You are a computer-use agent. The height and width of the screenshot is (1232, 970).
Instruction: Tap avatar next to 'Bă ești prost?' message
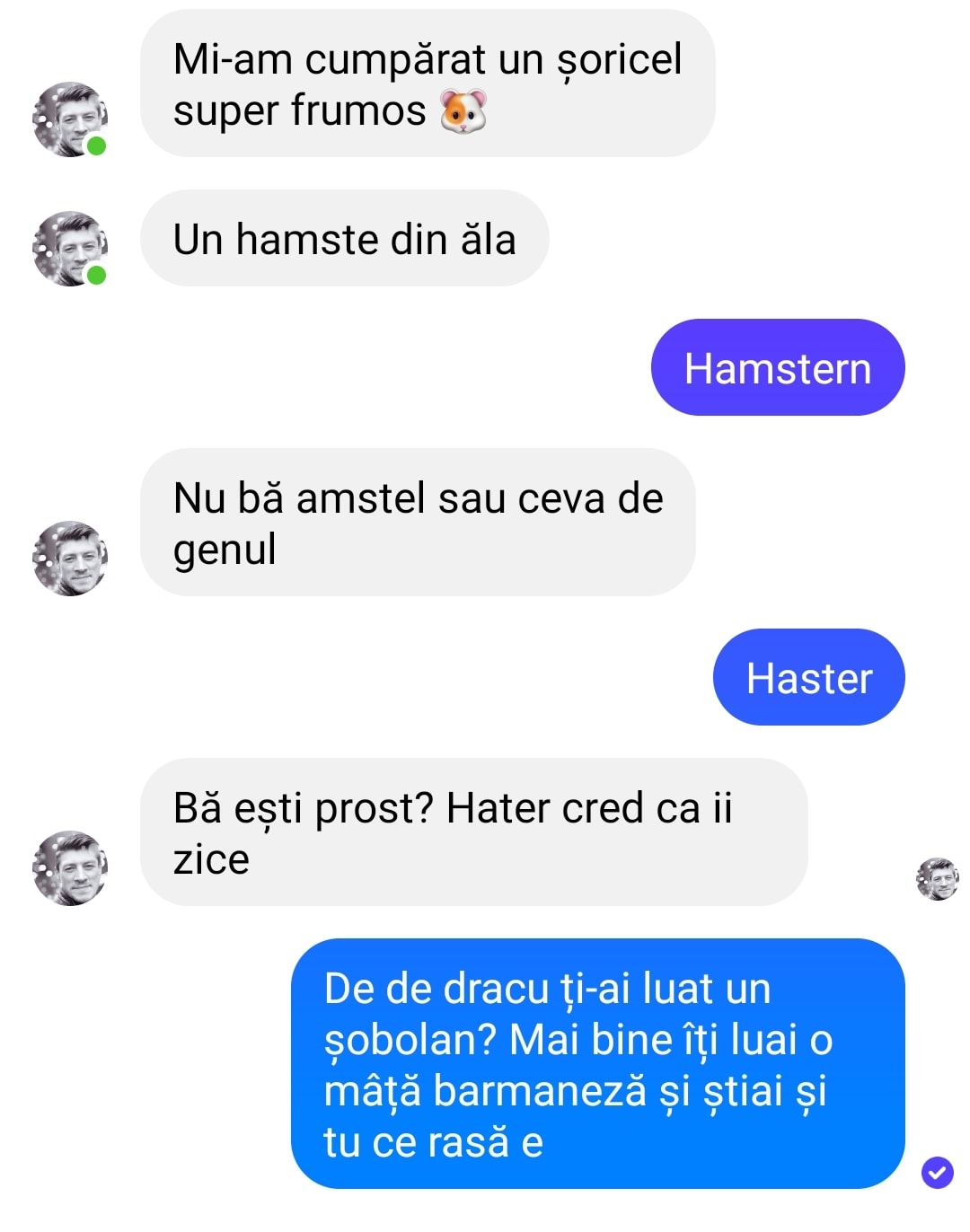pyautogui.click(x=70, y=868)
